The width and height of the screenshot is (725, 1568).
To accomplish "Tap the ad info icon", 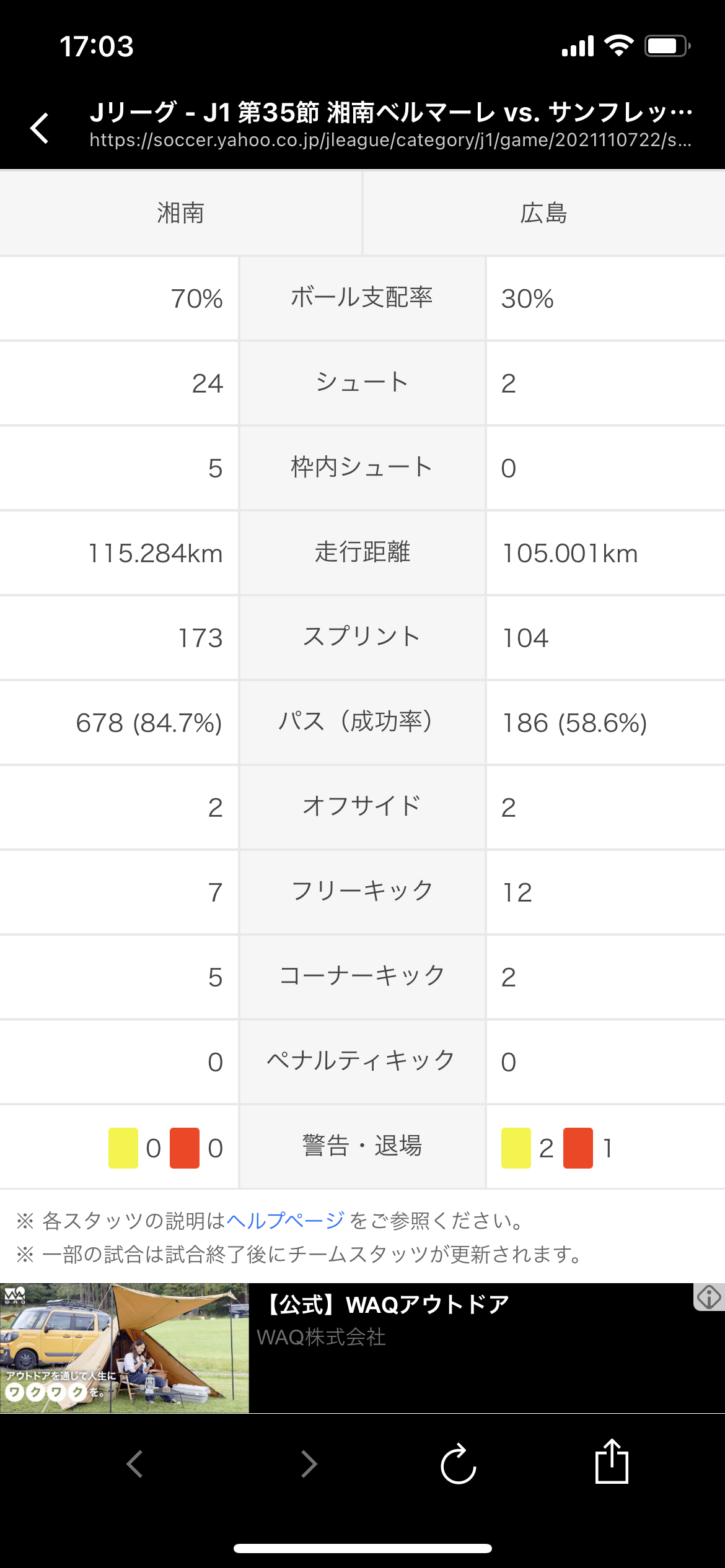I will tap(708, 1297).
